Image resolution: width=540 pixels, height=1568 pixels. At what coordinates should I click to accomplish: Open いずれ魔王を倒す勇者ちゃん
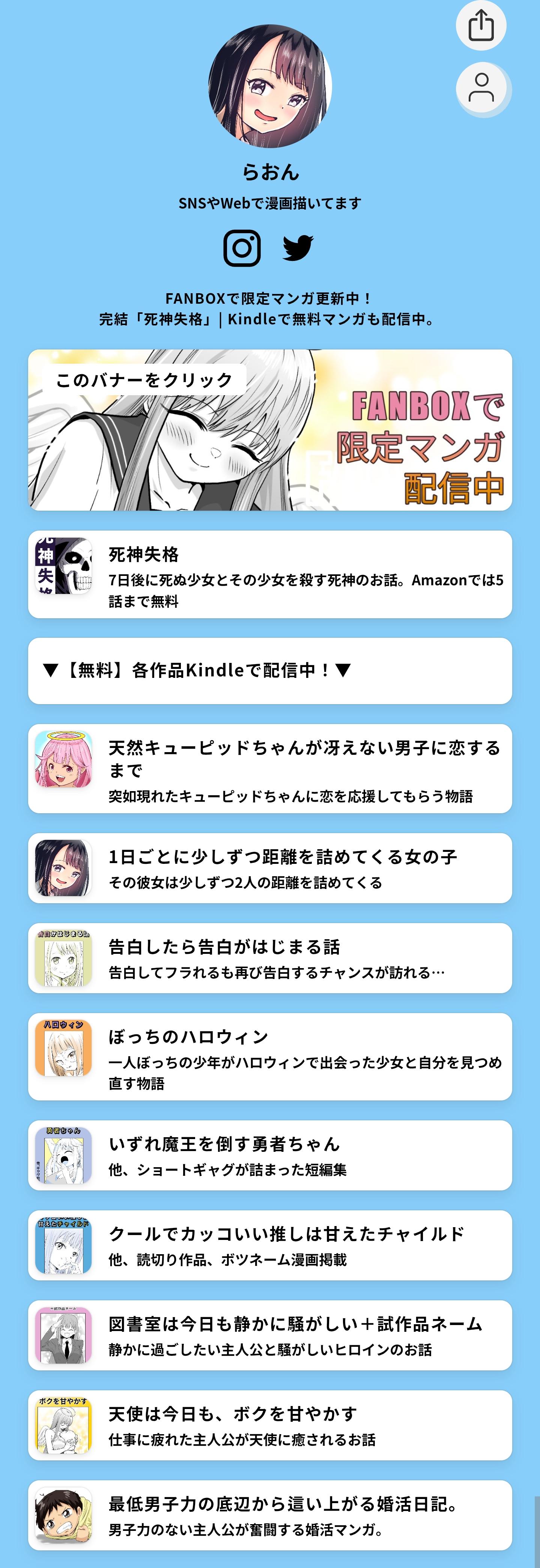click(270, 1155)
